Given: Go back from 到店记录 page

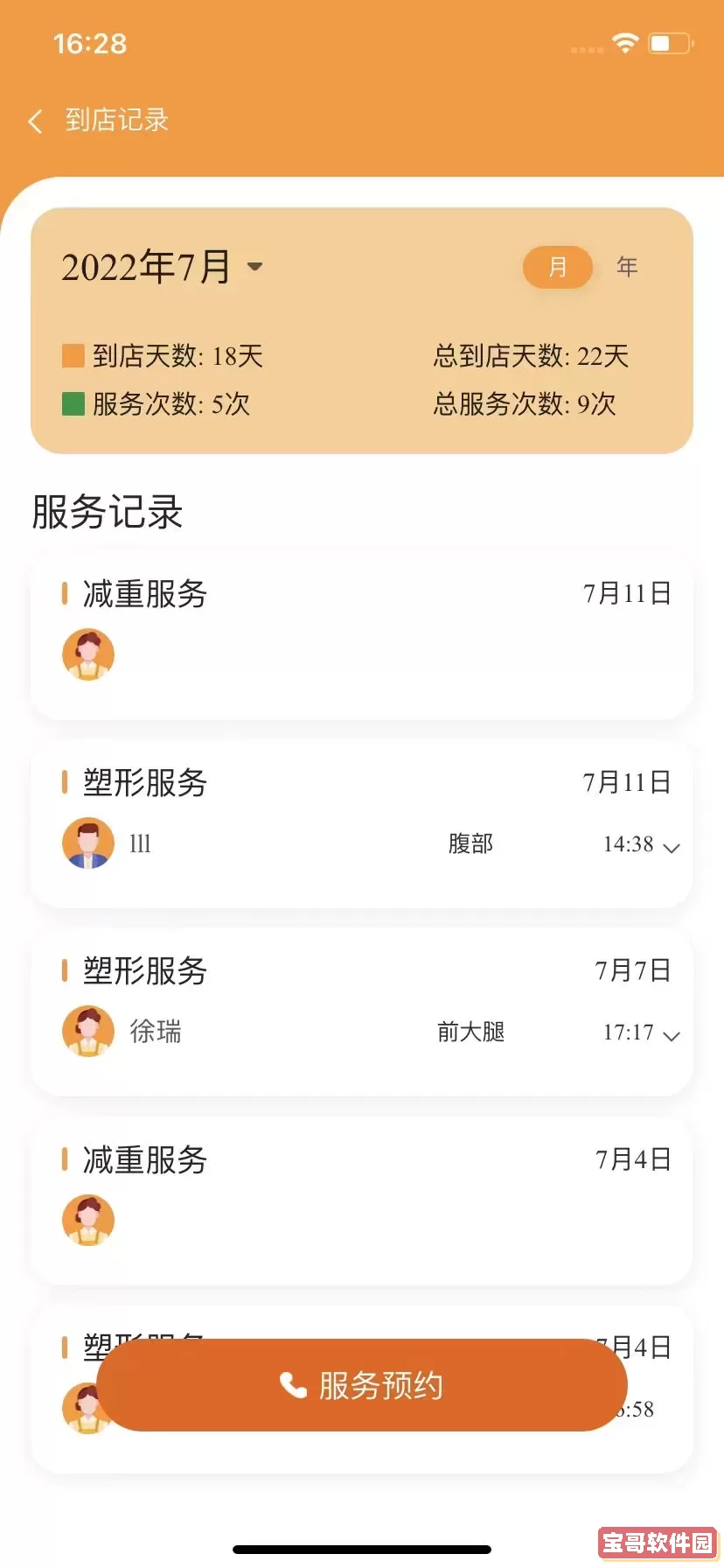Looking at the screenshot, I should pyautogui.click(x=36, y=121).
